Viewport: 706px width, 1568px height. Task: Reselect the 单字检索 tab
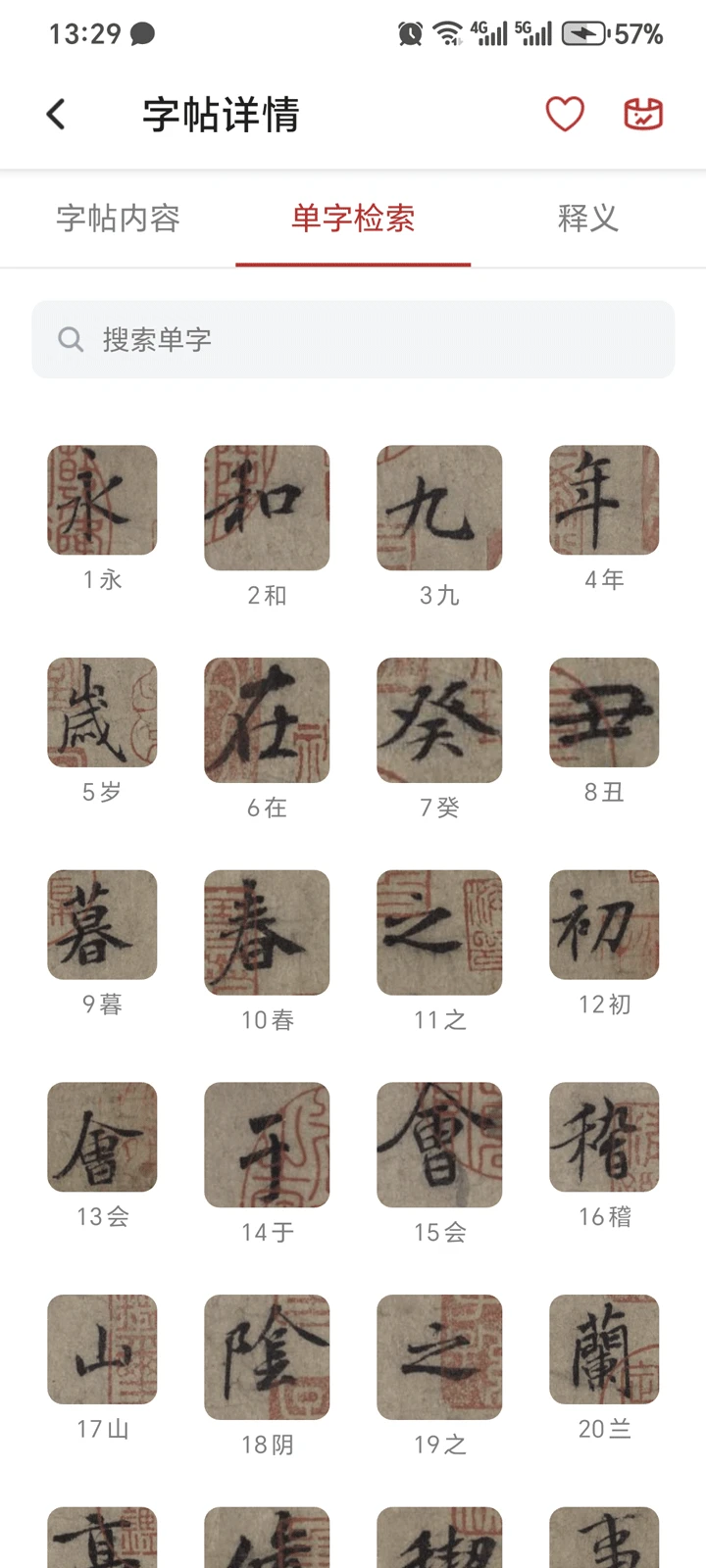352,219
